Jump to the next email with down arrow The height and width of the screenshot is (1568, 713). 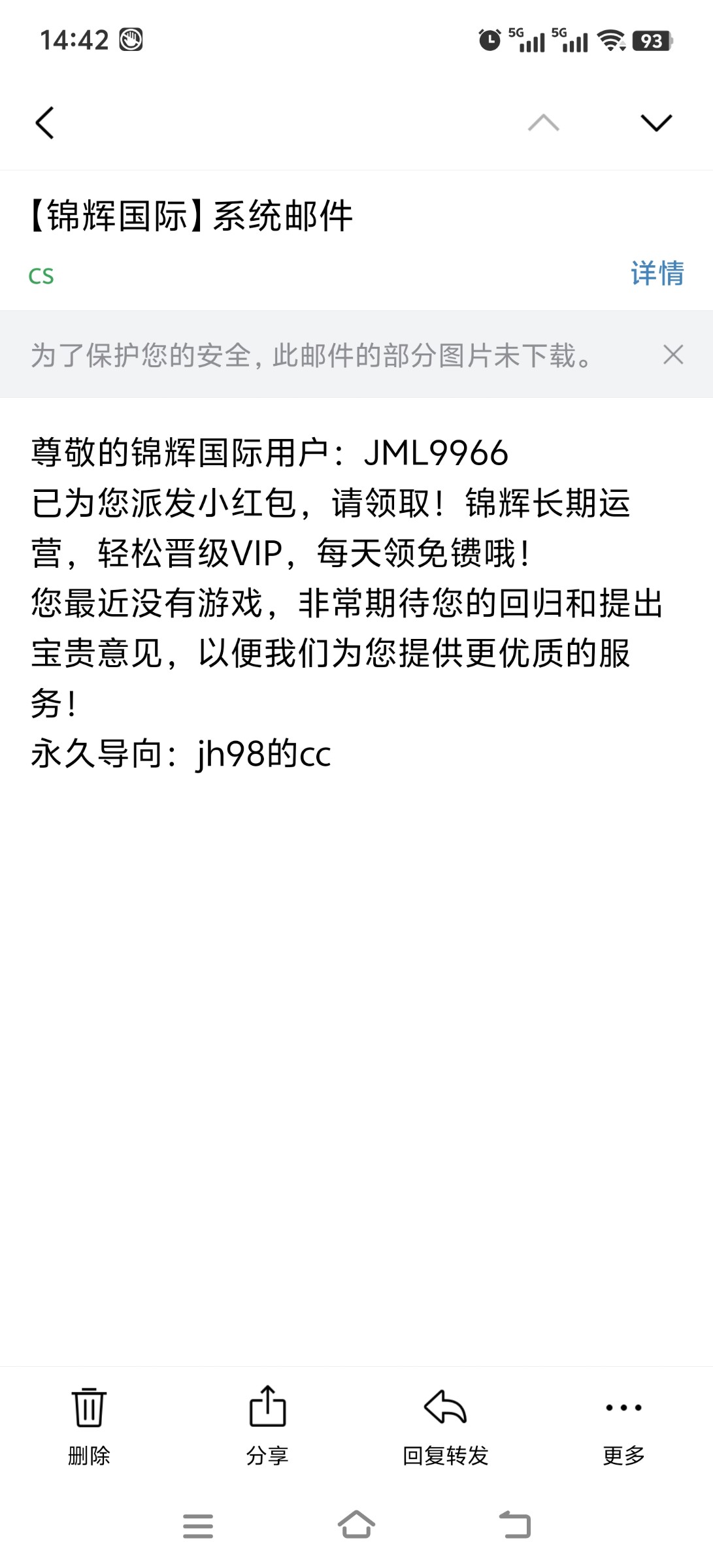click(656, 123)
